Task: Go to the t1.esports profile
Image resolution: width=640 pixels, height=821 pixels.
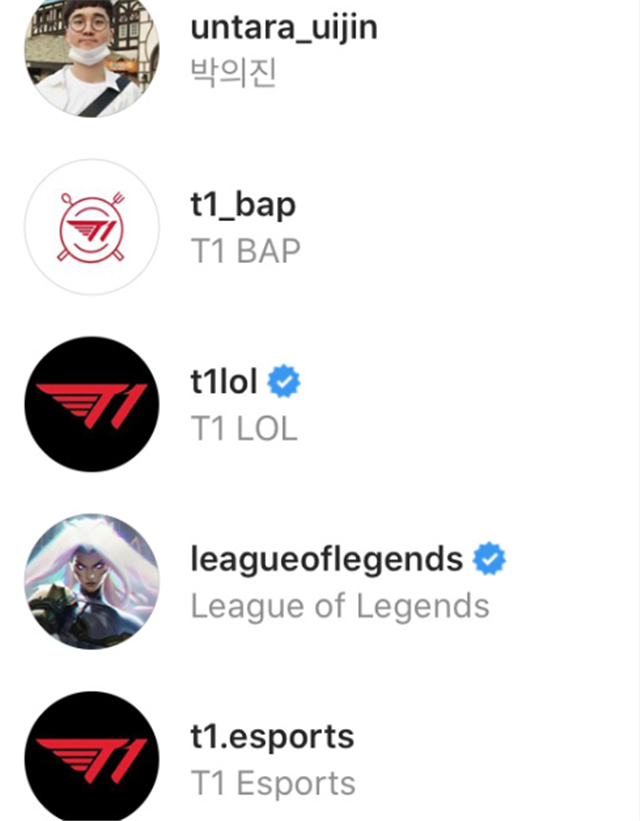Action: [272, 737]
